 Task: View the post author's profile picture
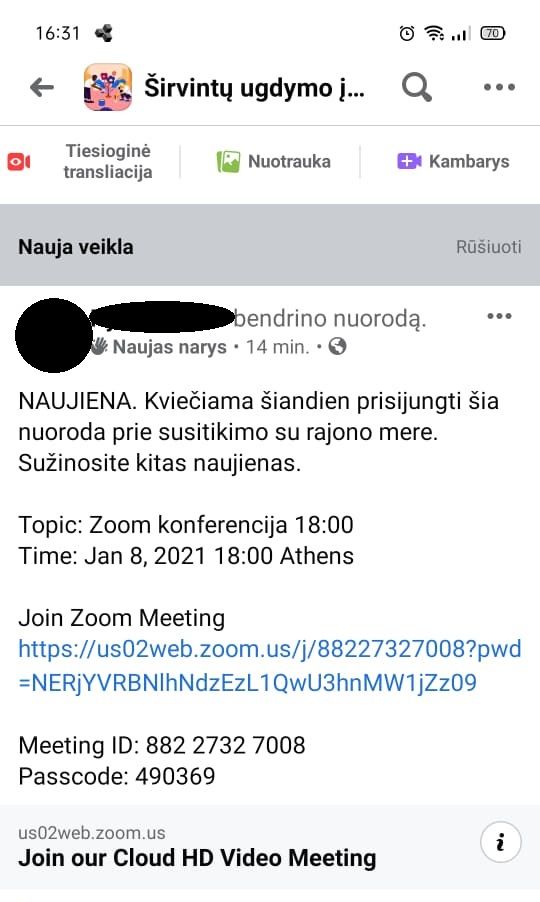pos(53,335)
